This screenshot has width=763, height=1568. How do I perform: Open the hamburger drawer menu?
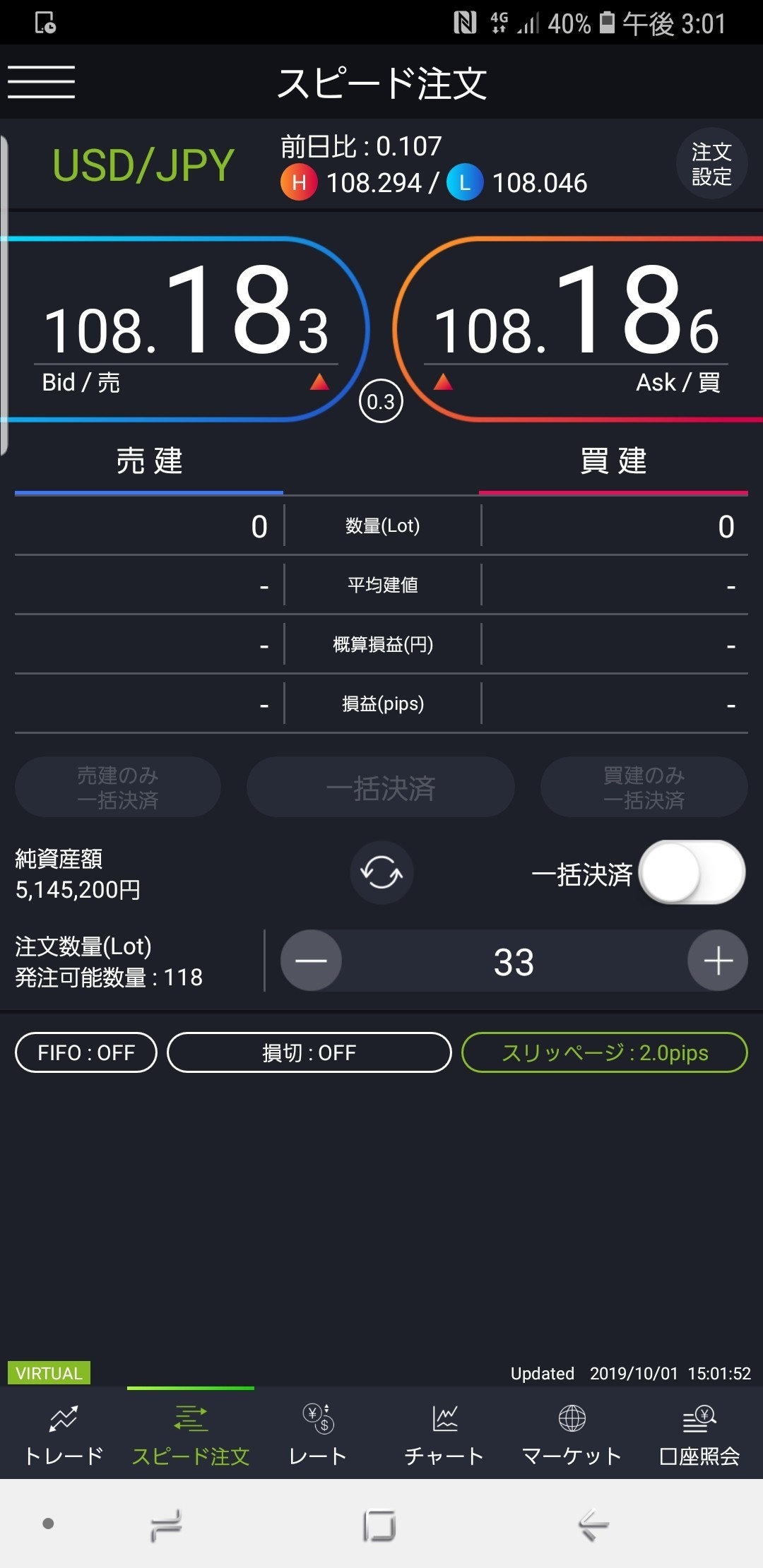(x=41, y=82)
